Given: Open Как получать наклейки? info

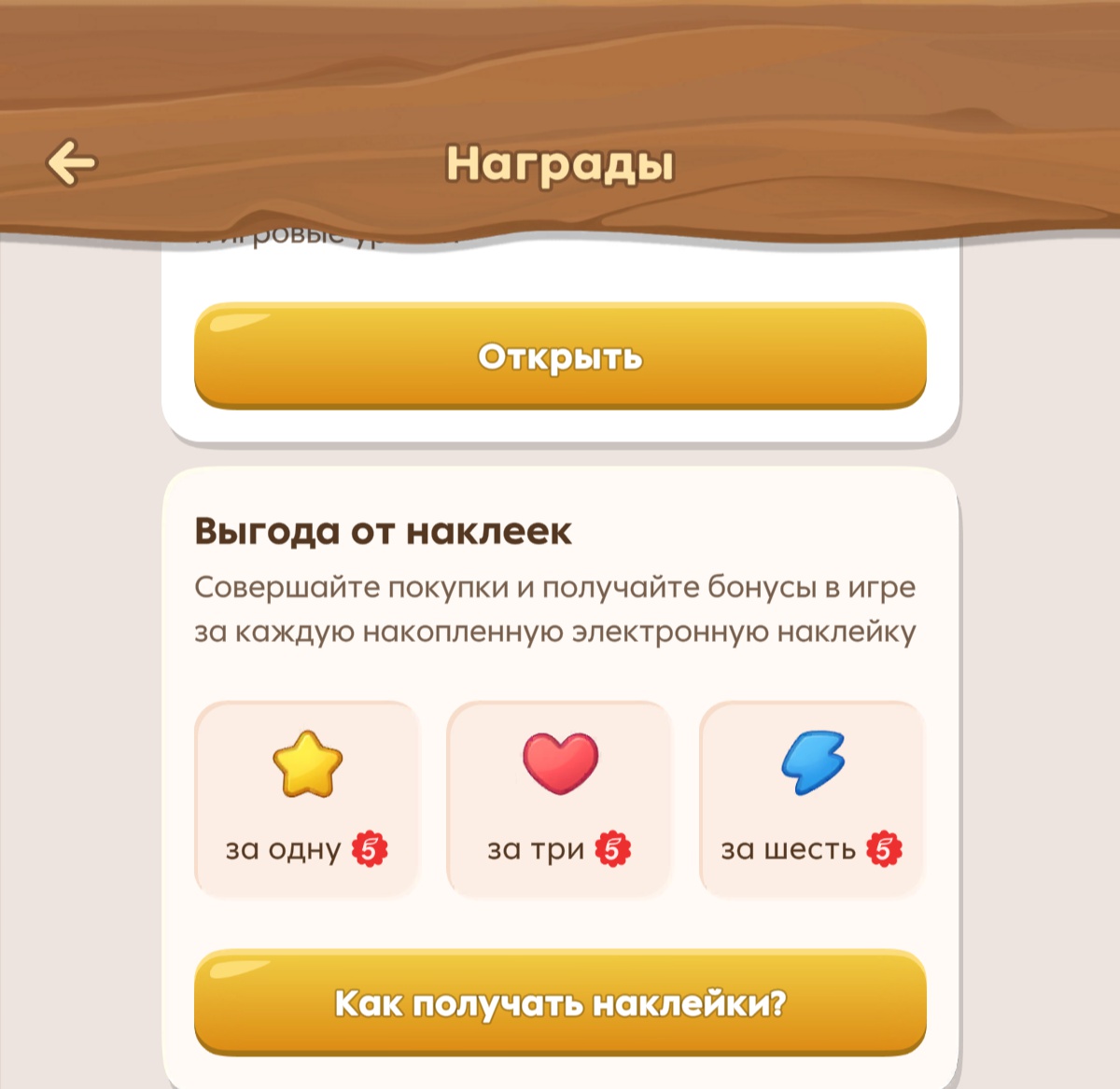Looking at the screenshot, I should [560, 1002].
